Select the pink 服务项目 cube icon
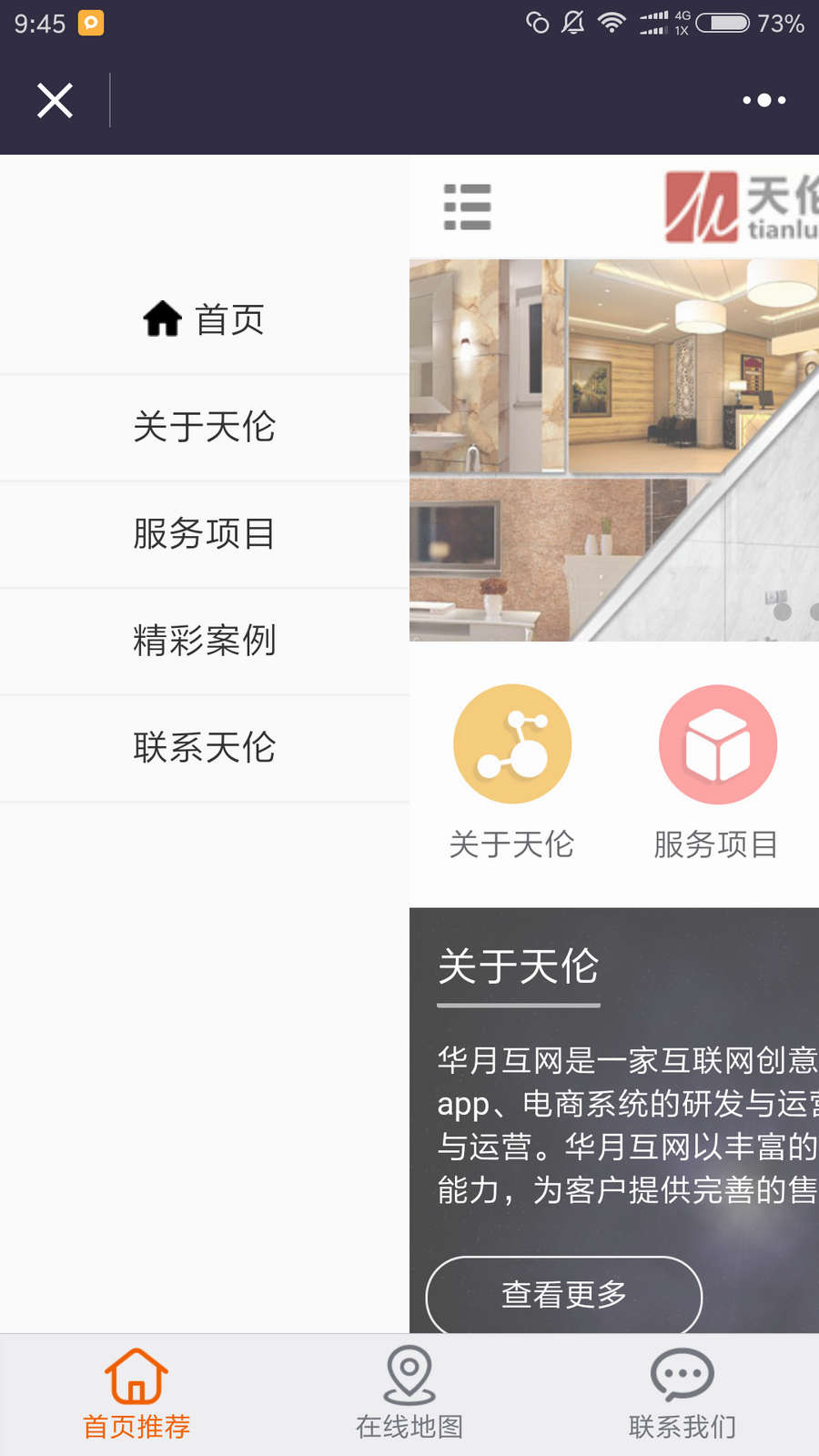 coord(717,743)
